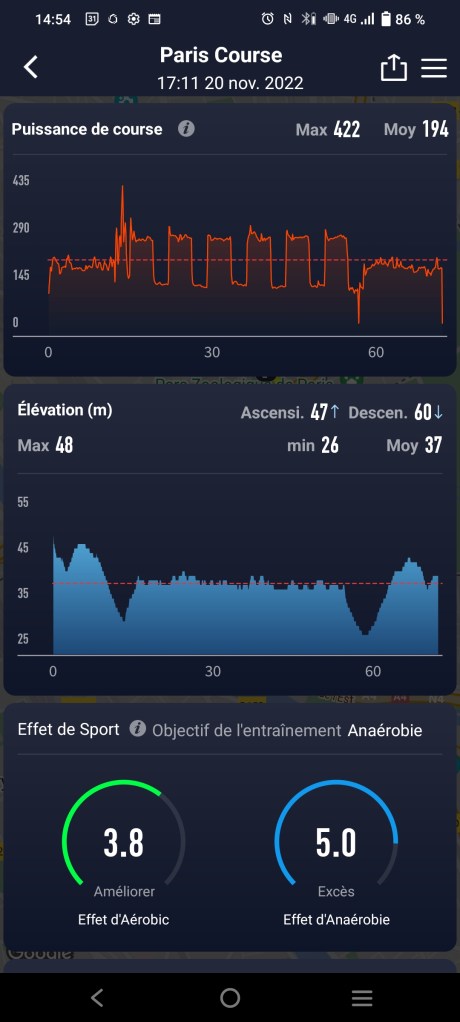Tap the system home button
Image resolution: width=460 pixels, height=1022 pixels.
(x=230, y=997)
